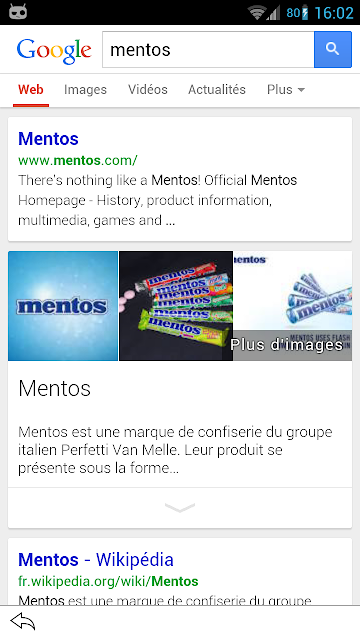Viewport: 360px width, 640px height.
Task: Open the Mentos official site result
Action: [49, 139]
